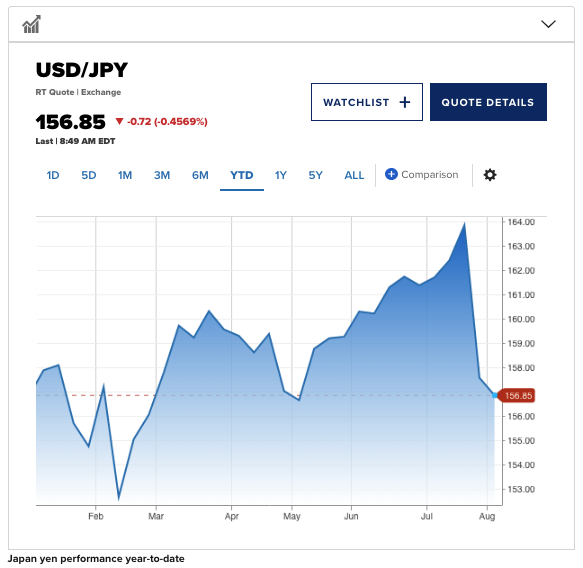
Task: Switch chart range to 1D
Action: point(53,175)
